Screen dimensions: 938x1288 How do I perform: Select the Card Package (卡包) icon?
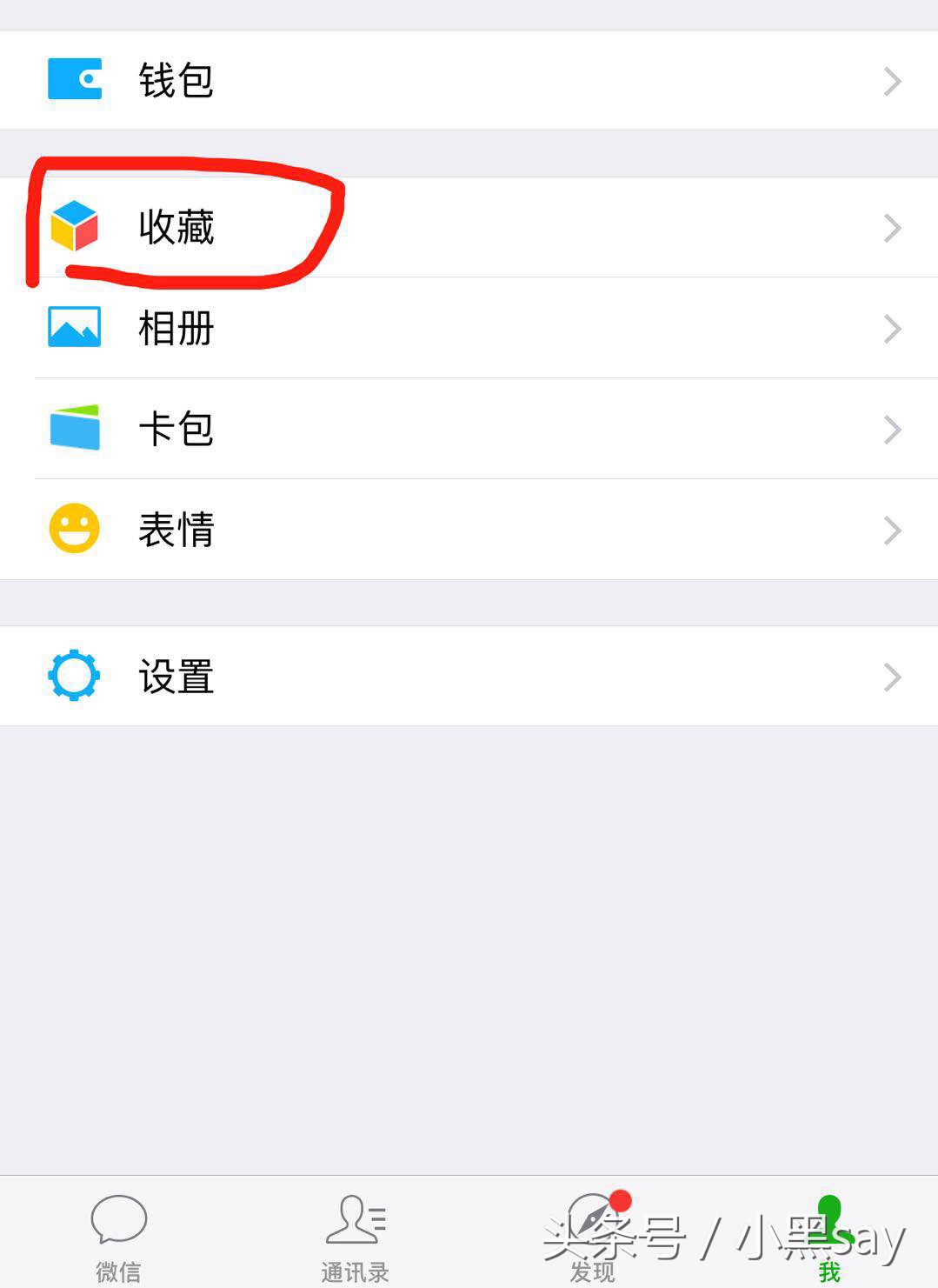pos(74,428)
